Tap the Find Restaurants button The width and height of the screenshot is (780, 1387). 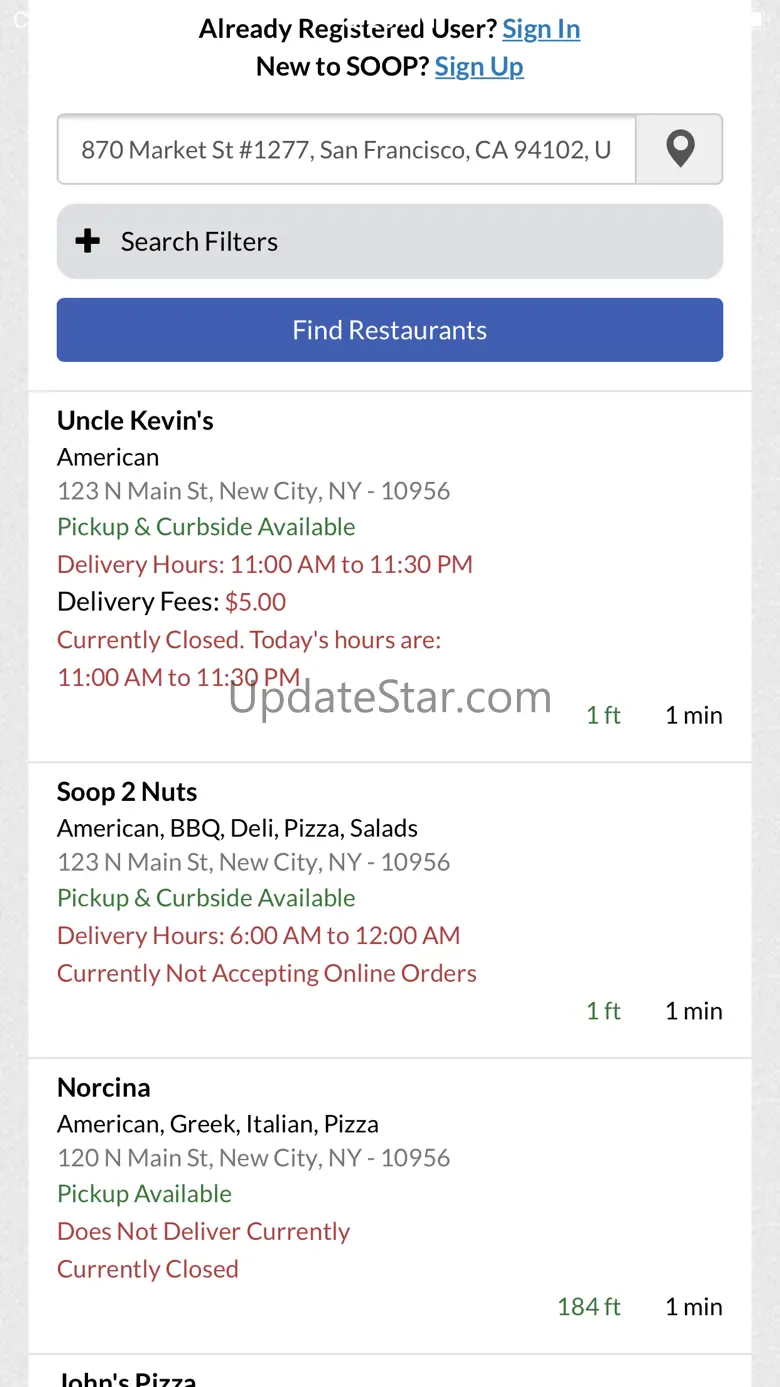(x=390, y=330)
